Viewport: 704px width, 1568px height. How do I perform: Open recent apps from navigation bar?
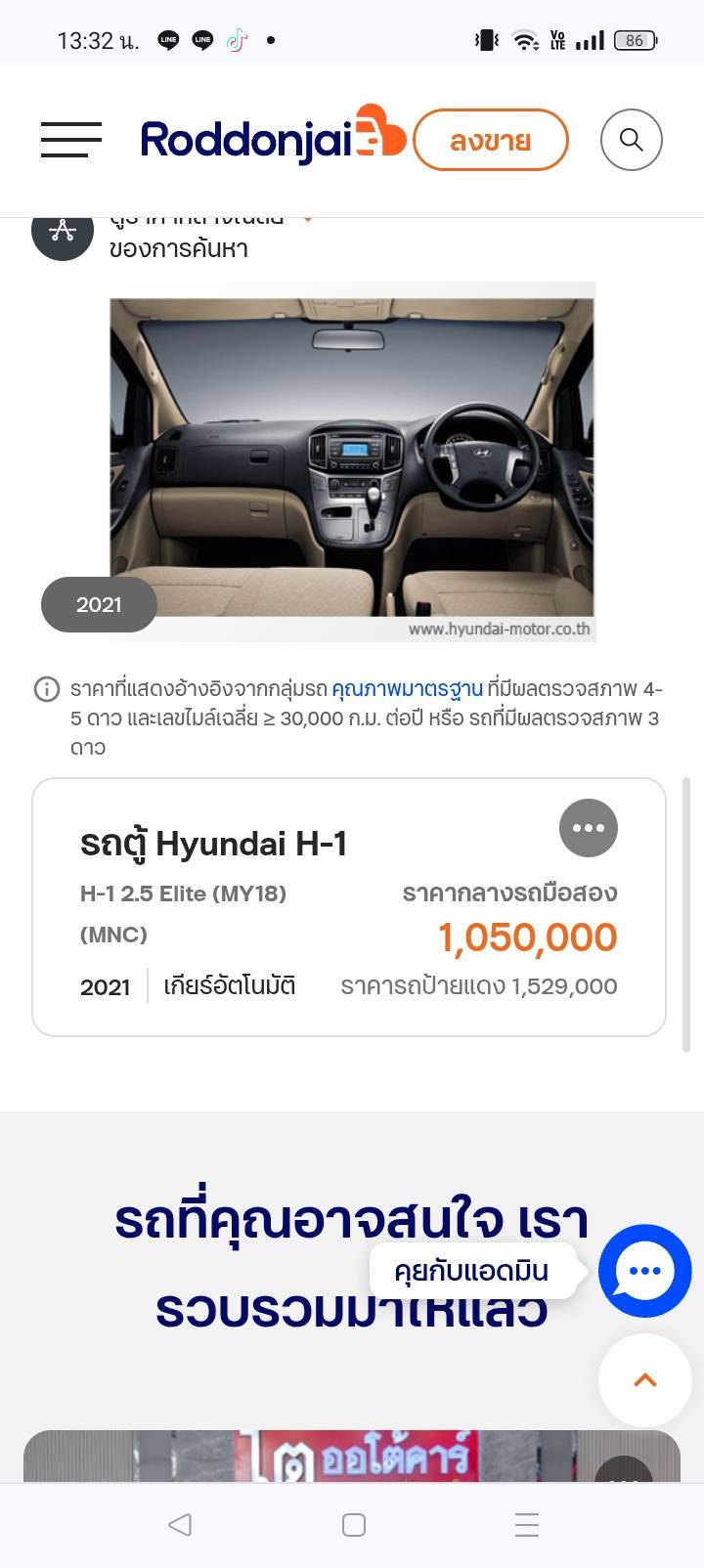pyautogui.click(x=527, y=1525)
